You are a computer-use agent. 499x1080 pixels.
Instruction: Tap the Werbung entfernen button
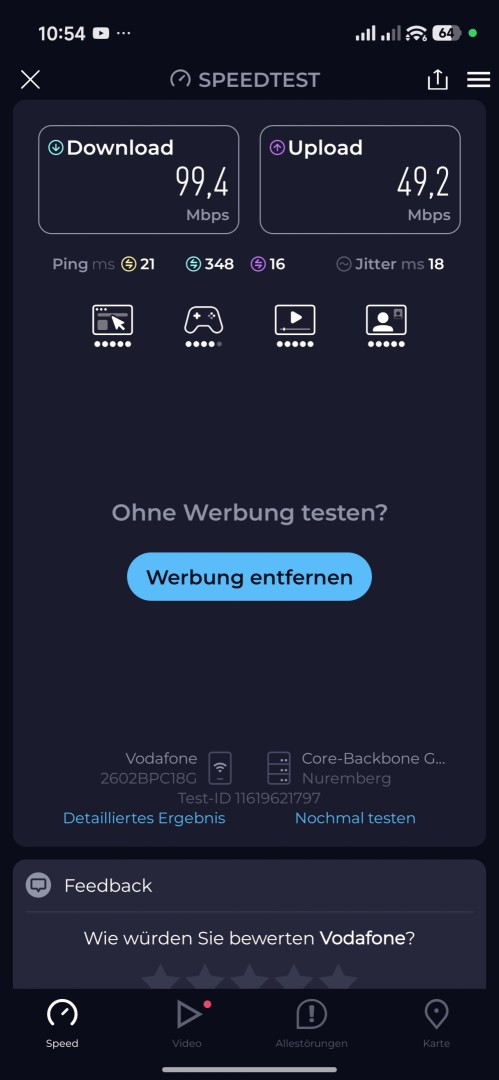pyautogui.click(x=250, y=577)
